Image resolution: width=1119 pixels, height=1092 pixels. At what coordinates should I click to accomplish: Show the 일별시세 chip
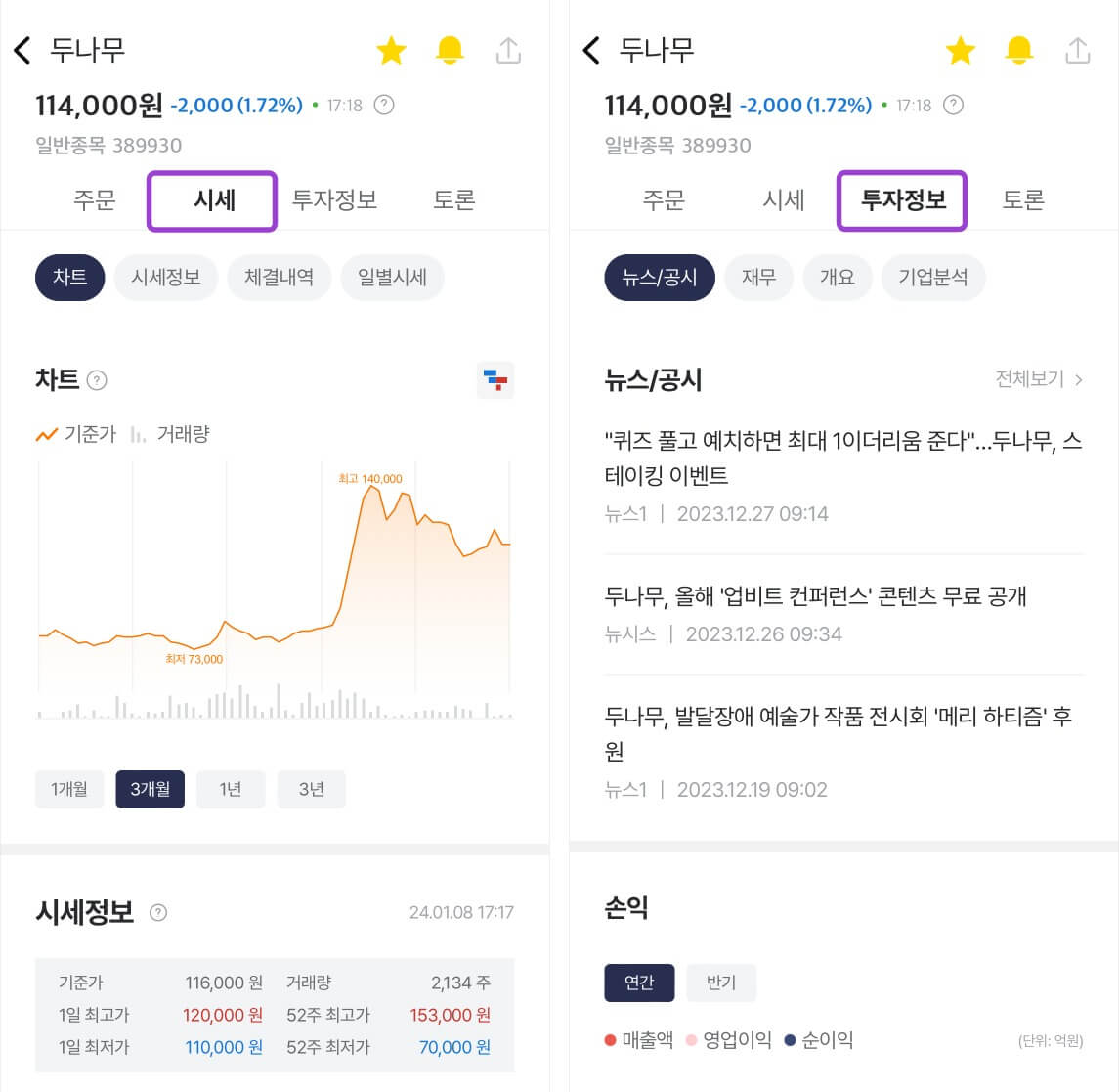pyautogui.click(x=392, y=277)
